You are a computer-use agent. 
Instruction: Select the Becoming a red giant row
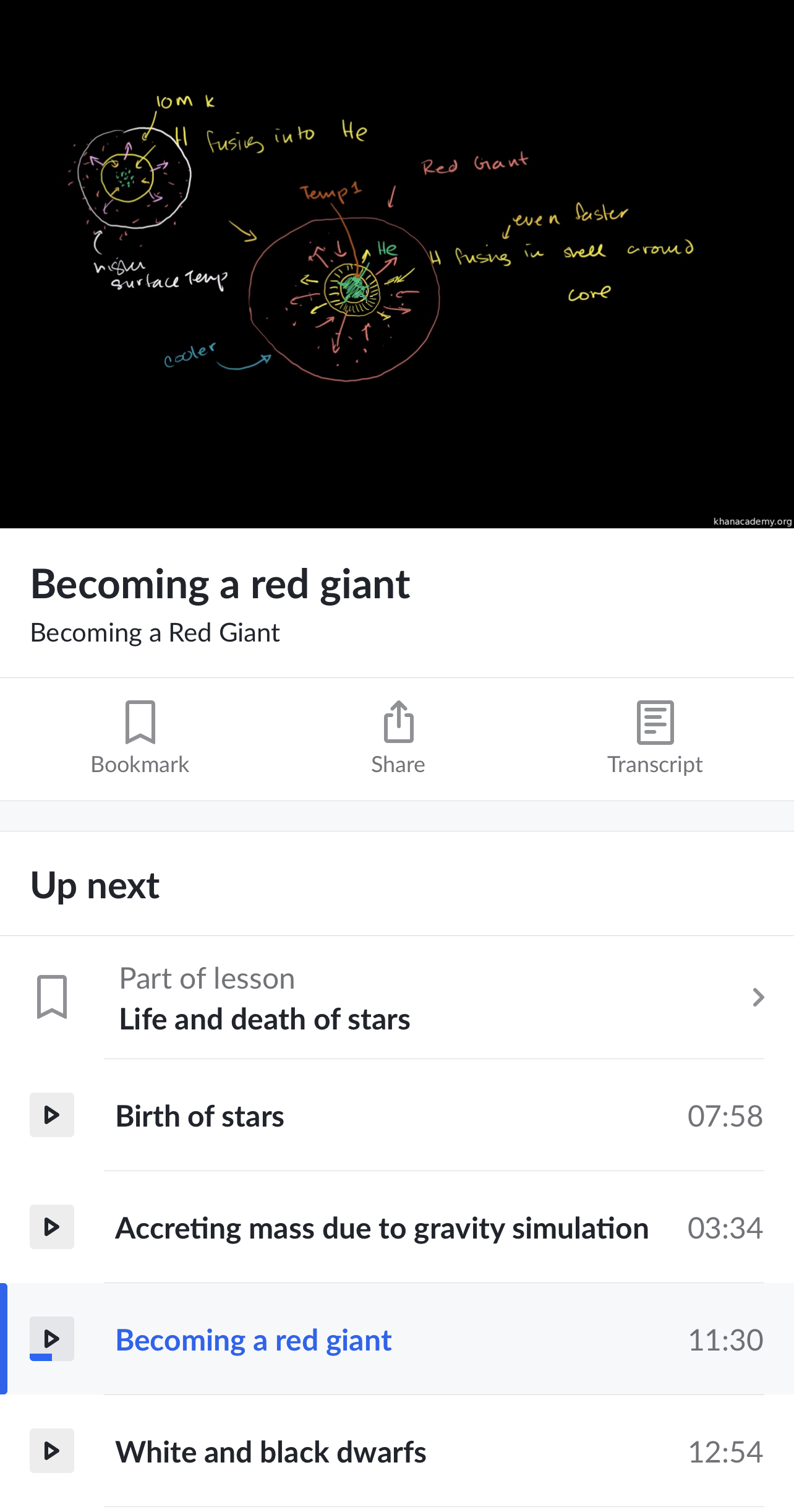pos(397,1339)
